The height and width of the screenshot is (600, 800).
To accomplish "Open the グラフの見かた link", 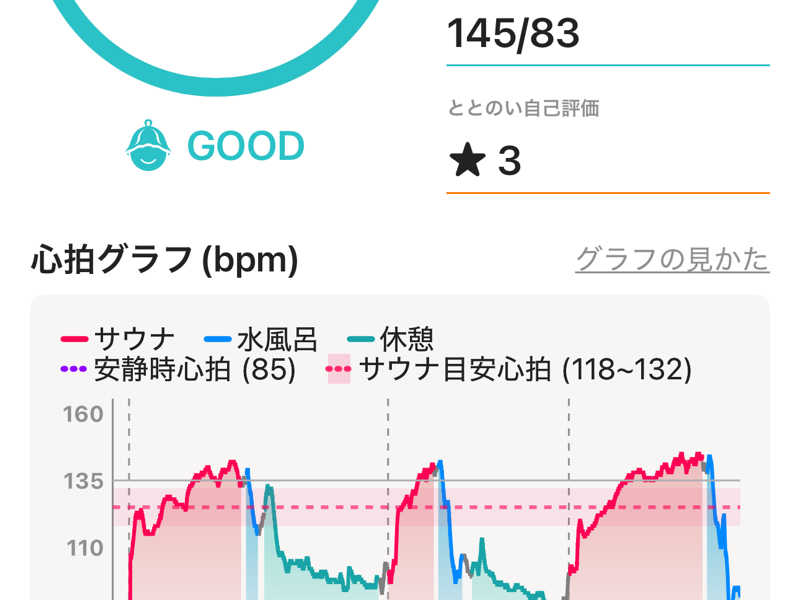I will 672,260.
